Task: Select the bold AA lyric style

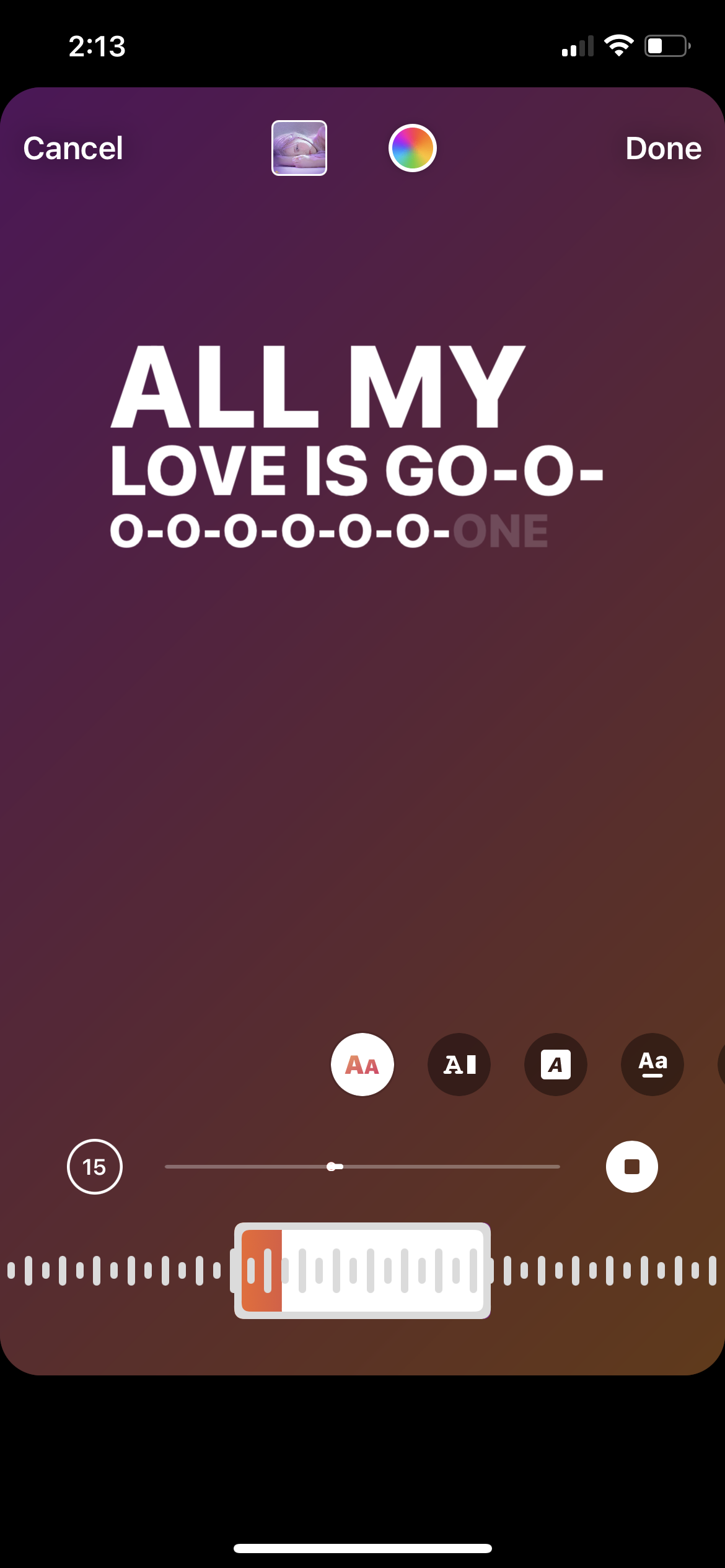Action: tap(362, 1065)
